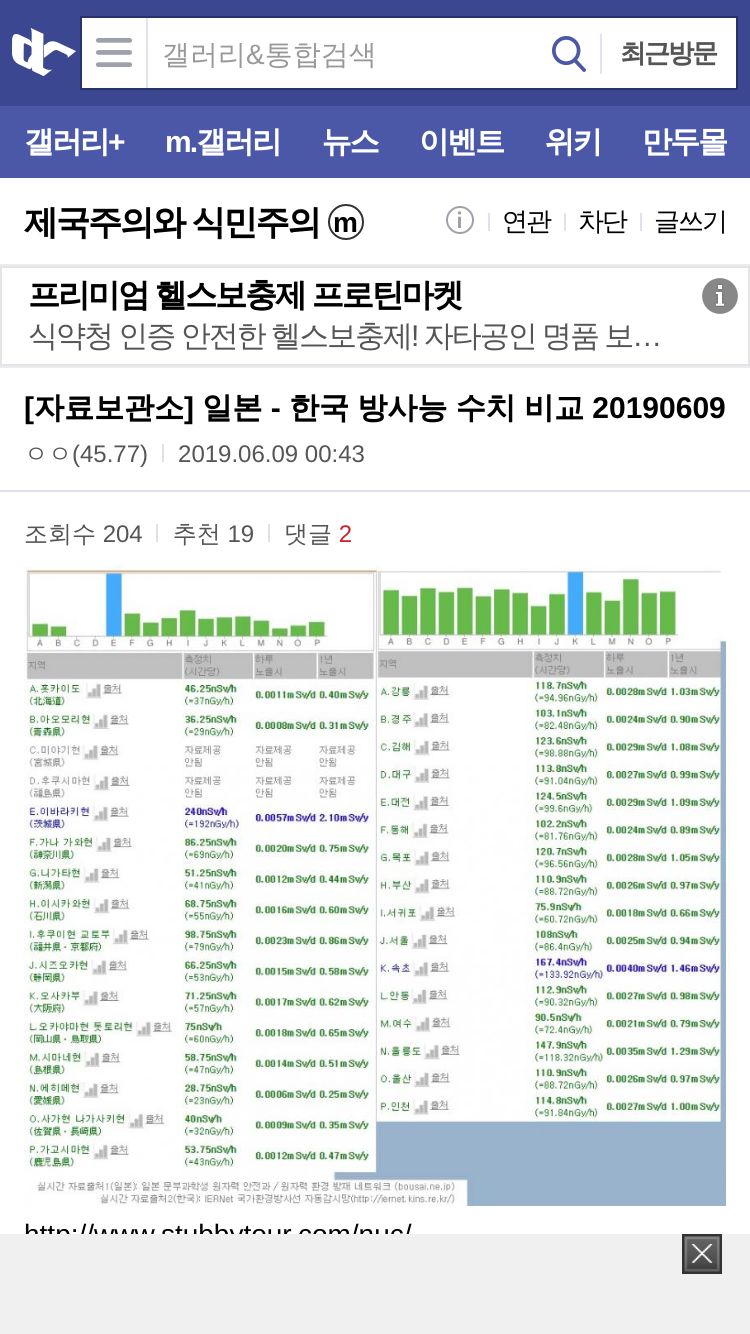The image size is (750, 1334).
Task: Tap 글쓰기 to write a post
Action: click(x=690, y=221)
